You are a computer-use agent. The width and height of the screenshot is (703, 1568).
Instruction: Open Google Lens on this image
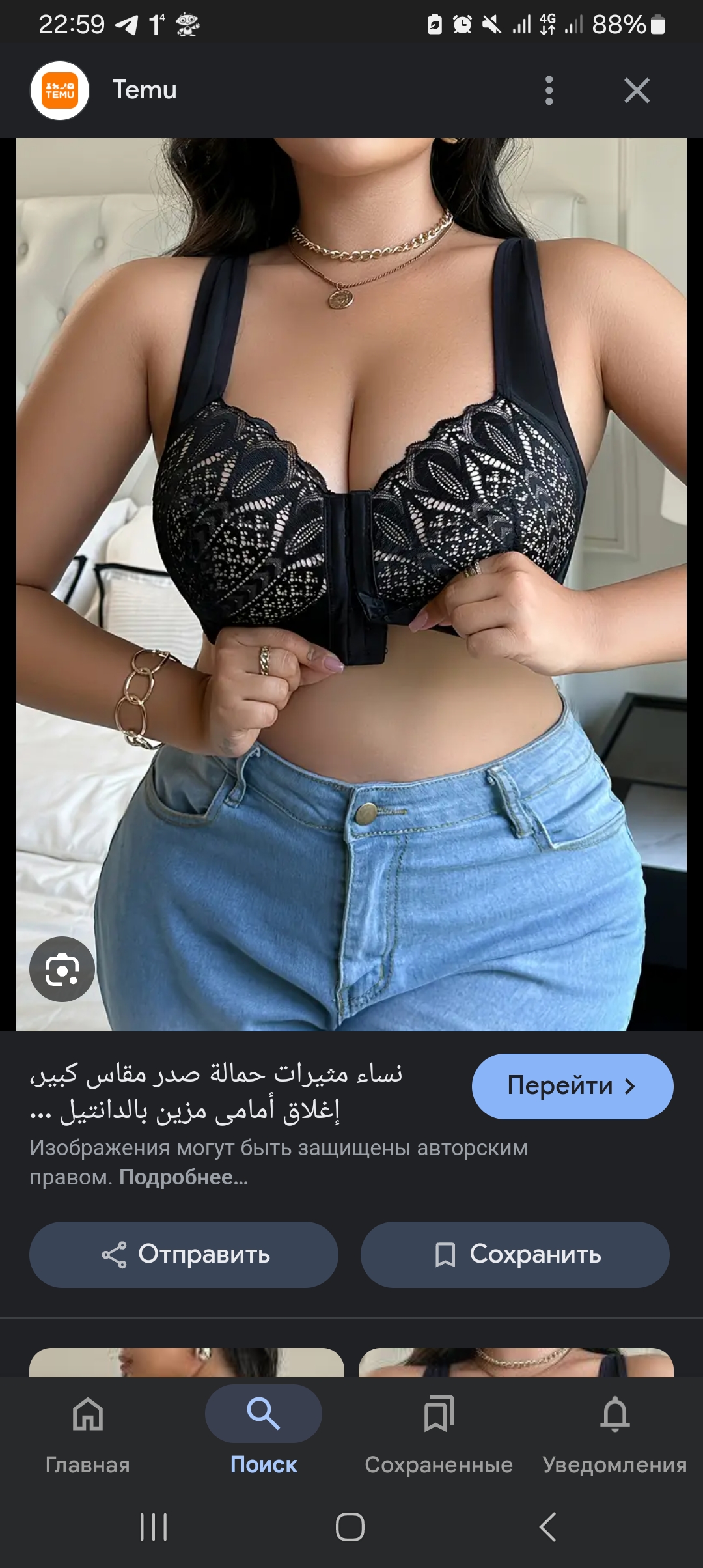tap(62, 969)
